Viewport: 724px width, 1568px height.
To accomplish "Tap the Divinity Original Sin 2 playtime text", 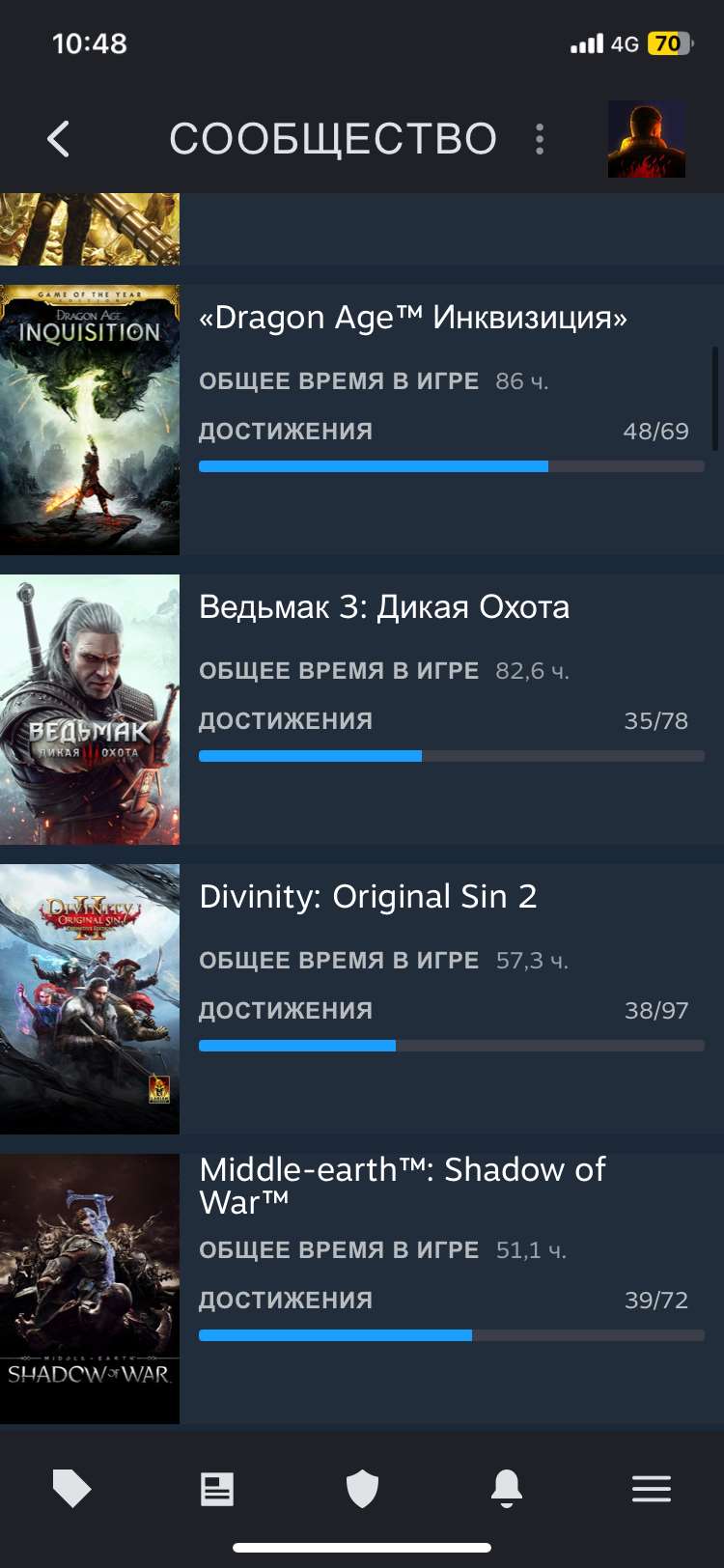I will (383, 960).
